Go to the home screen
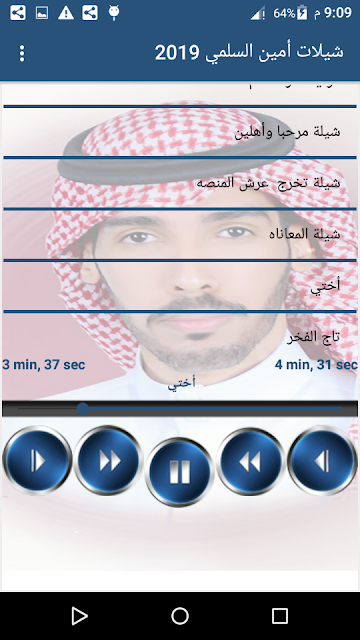360x640 pixels. pyautogui.click(x=180, y=616)
